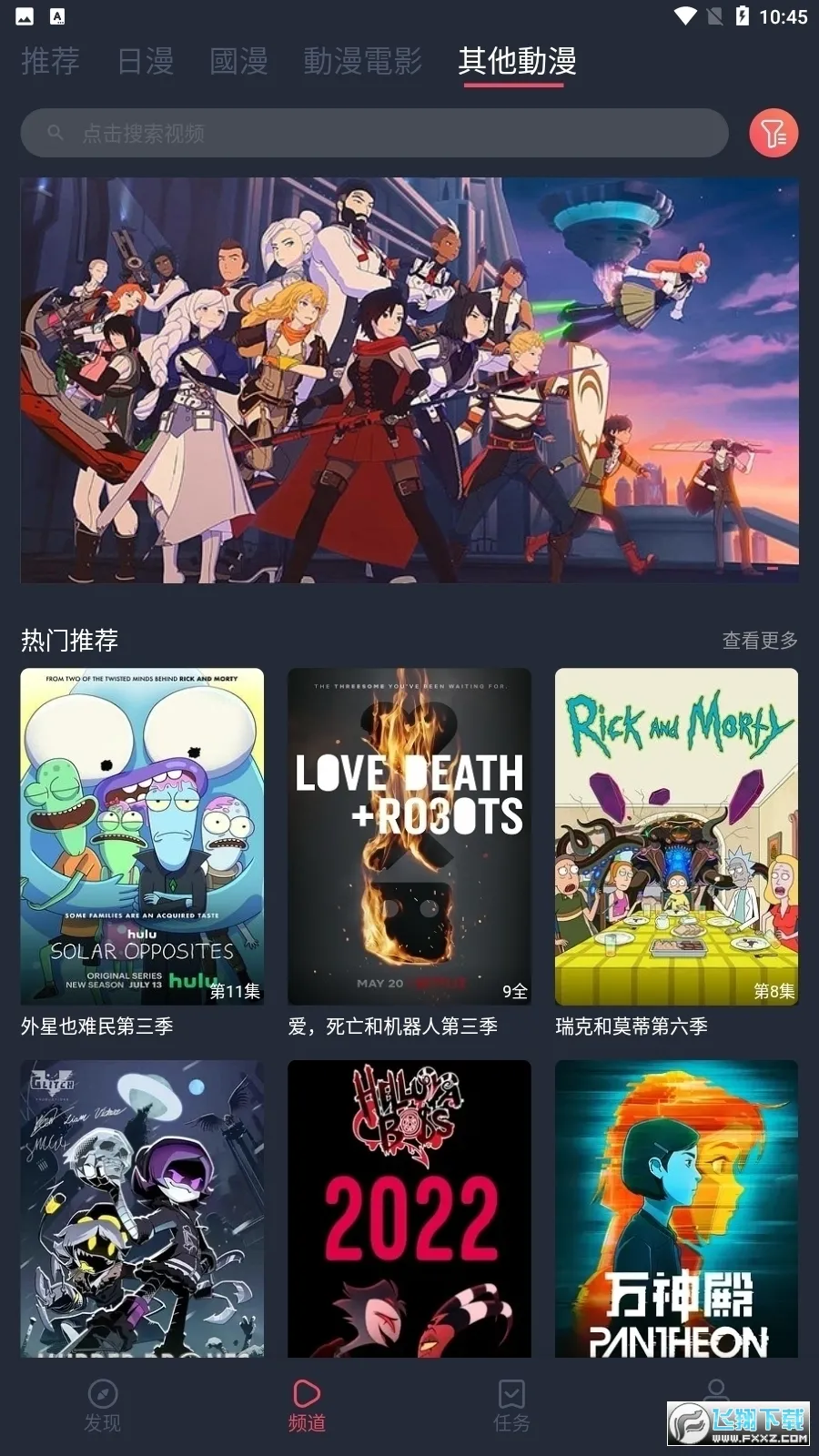Tap the video search box
Screen dimensions: 819x1456
[373, 134]
